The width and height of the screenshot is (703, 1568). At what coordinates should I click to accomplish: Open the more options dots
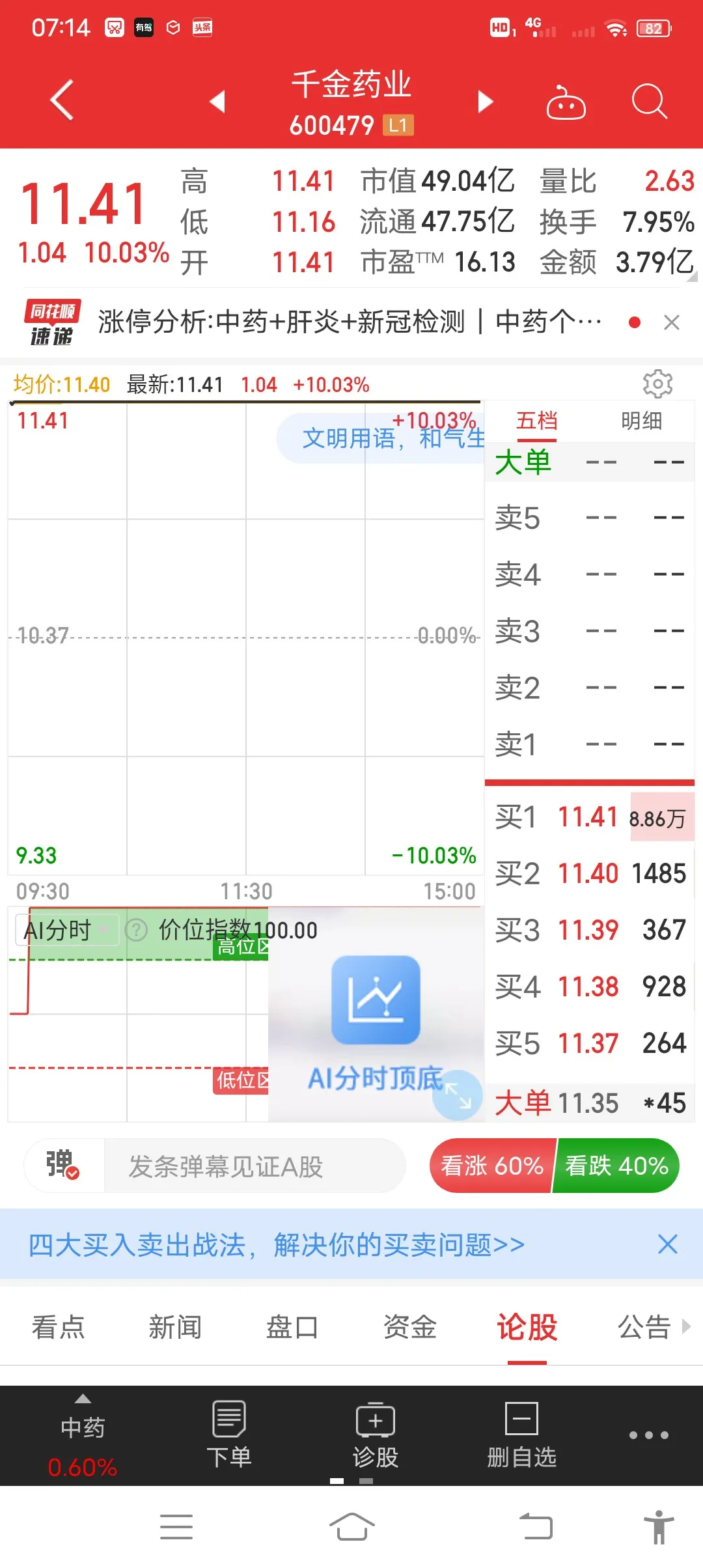(648, 1435)
